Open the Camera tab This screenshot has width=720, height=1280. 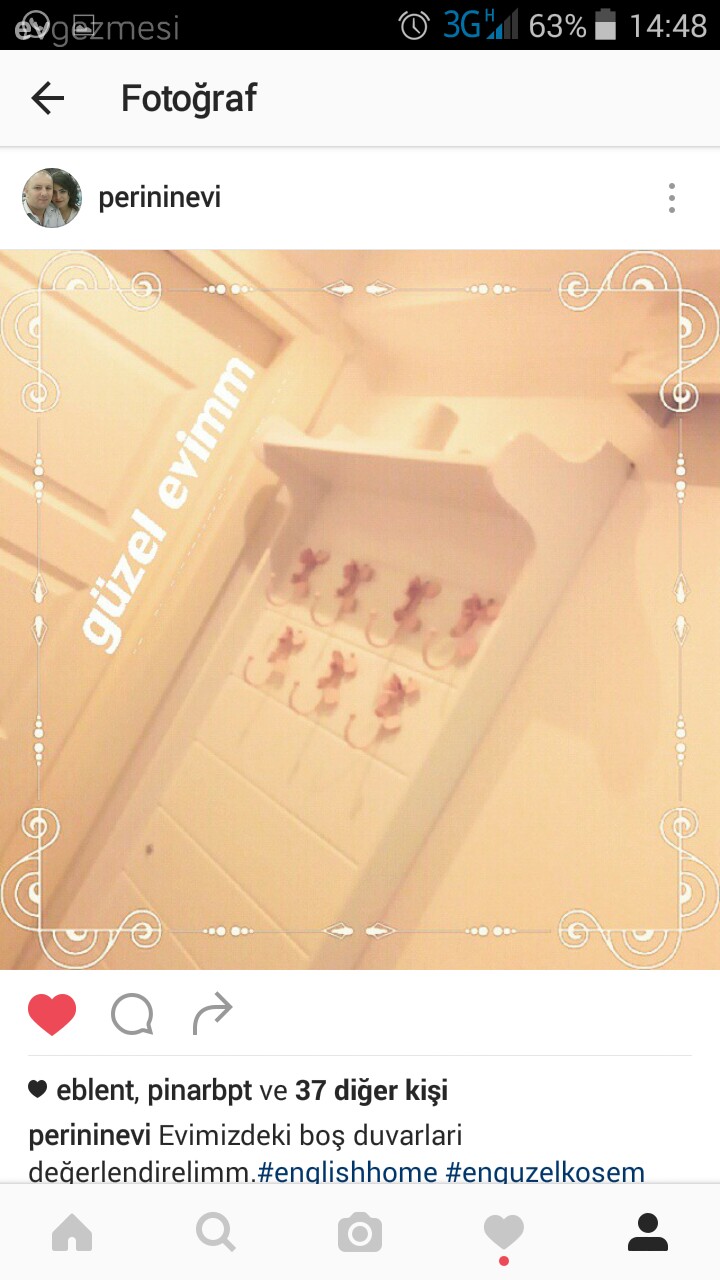point(360,1233)
